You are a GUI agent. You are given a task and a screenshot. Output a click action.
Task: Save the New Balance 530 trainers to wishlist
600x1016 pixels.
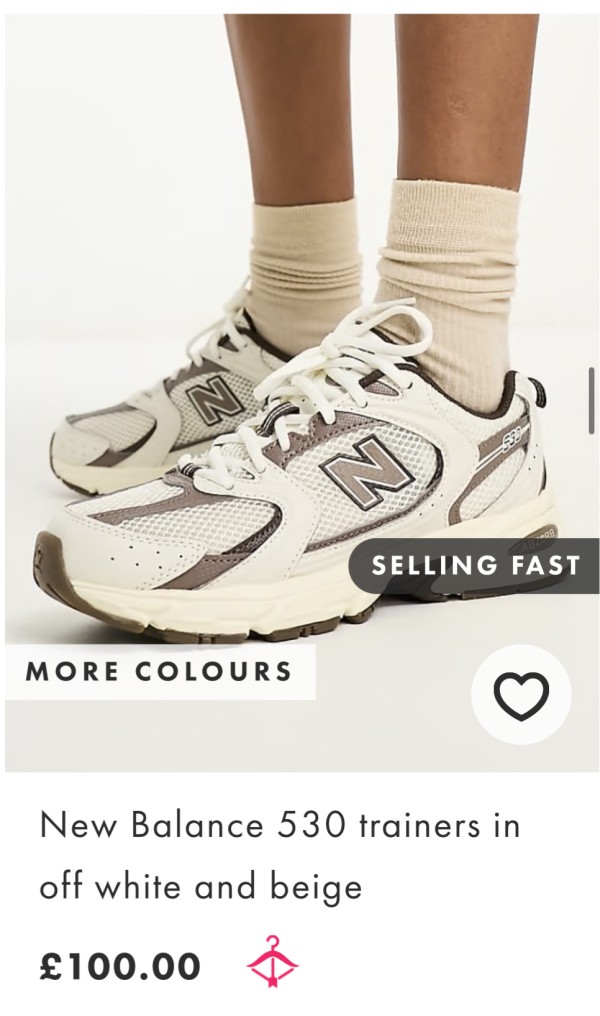[x=521, y=695]
